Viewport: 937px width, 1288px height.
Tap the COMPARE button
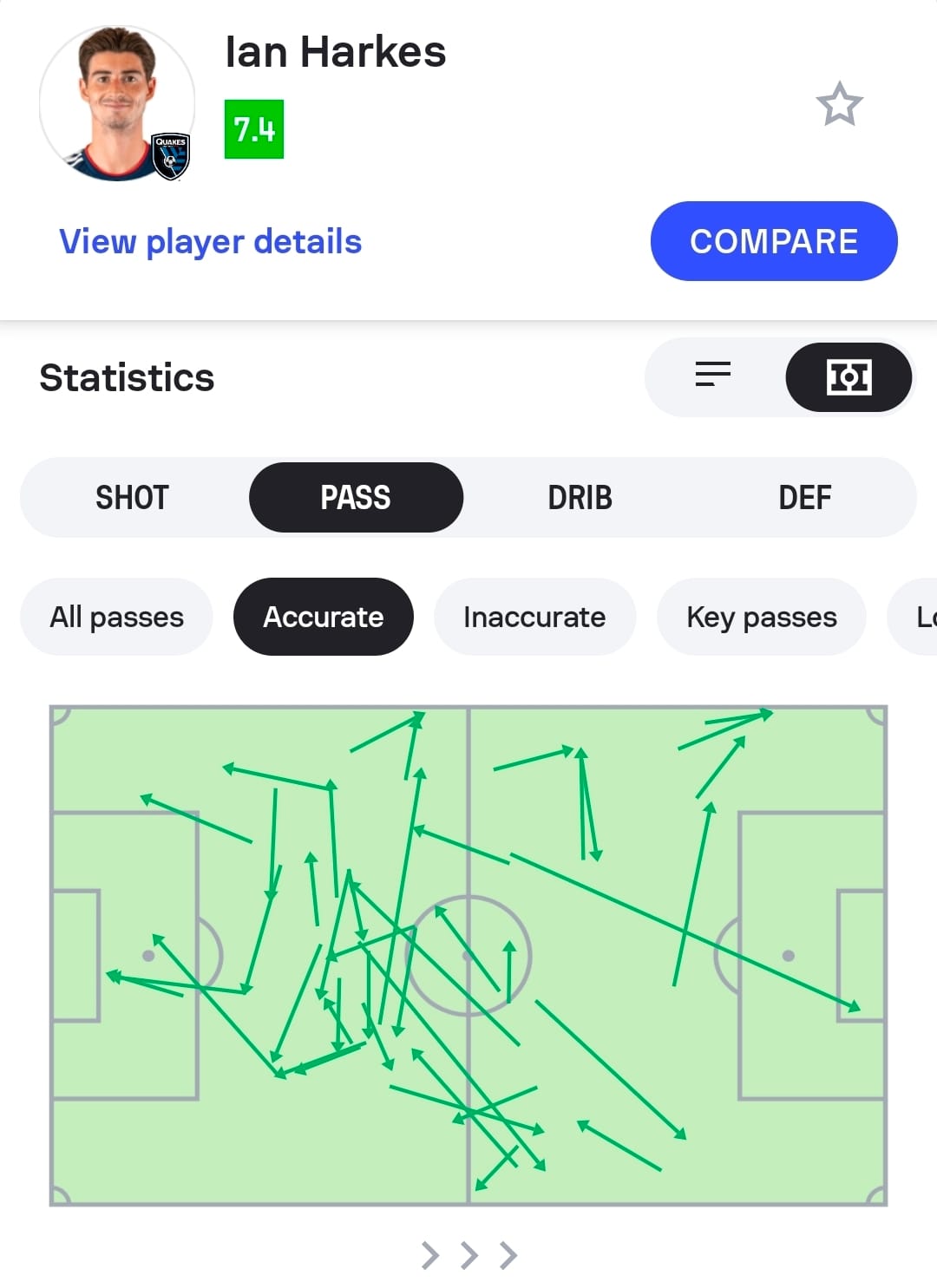click(773, 241)
